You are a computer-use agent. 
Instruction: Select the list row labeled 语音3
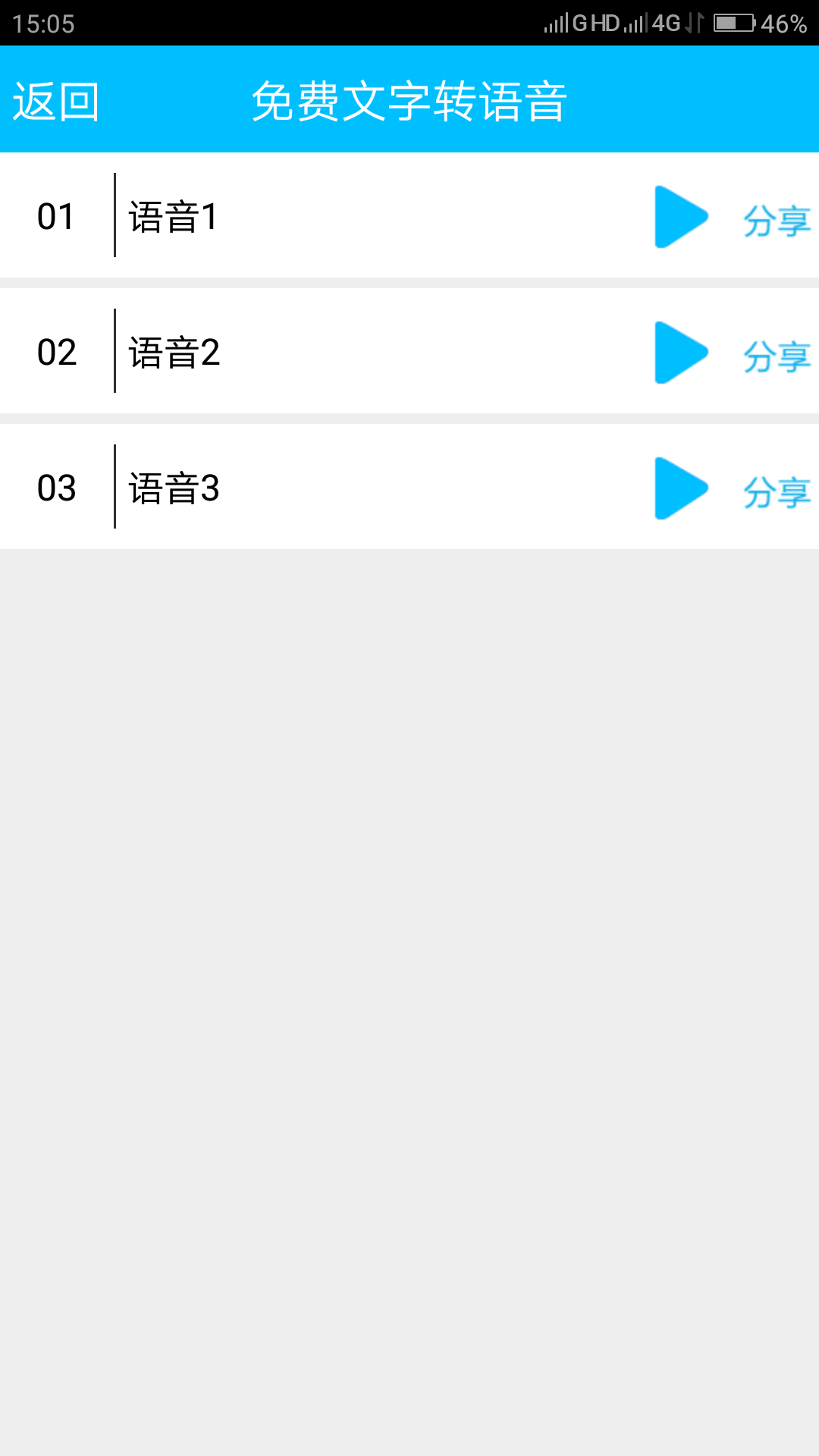(303, 488)
